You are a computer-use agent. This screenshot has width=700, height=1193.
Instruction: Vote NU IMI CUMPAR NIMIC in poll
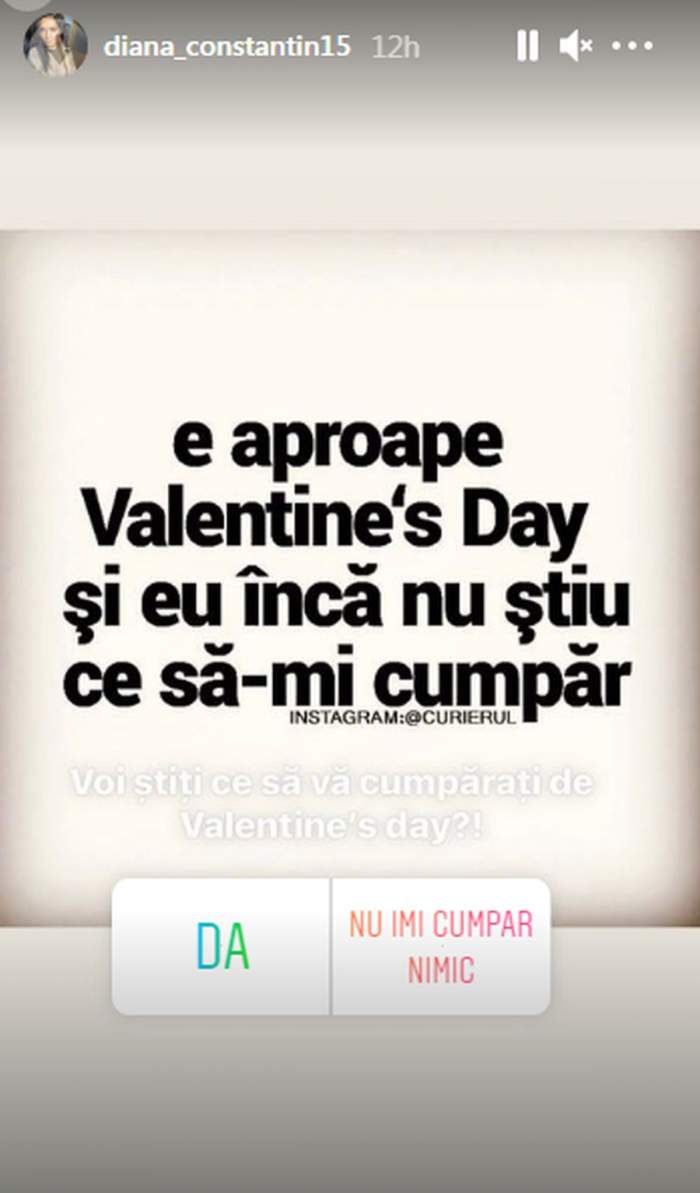click(441, 947)
